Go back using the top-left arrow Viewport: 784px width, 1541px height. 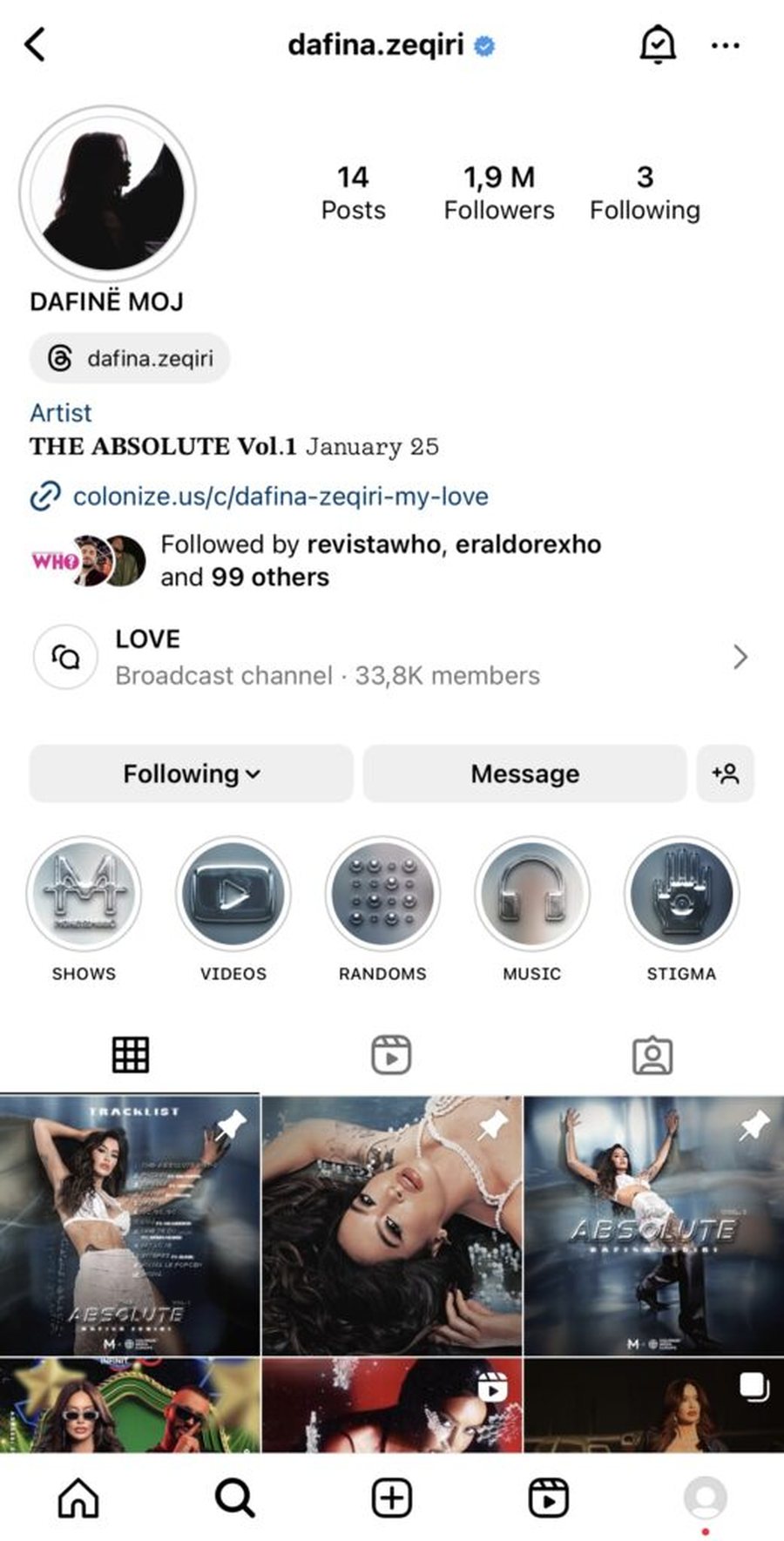tap(35, 44)
